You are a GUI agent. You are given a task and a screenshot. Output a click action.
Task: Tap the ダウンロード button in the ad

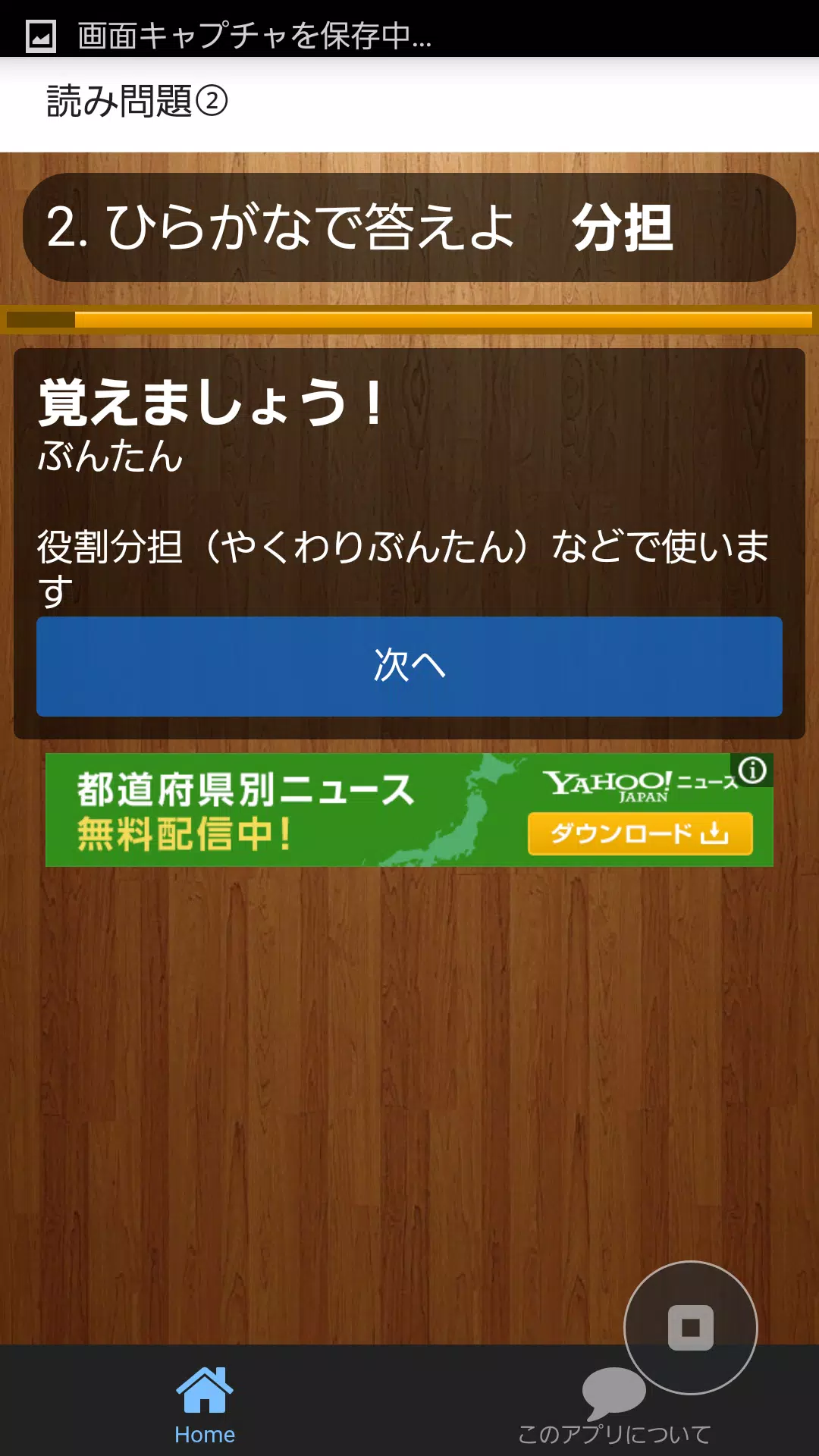(x=639, y=833)
